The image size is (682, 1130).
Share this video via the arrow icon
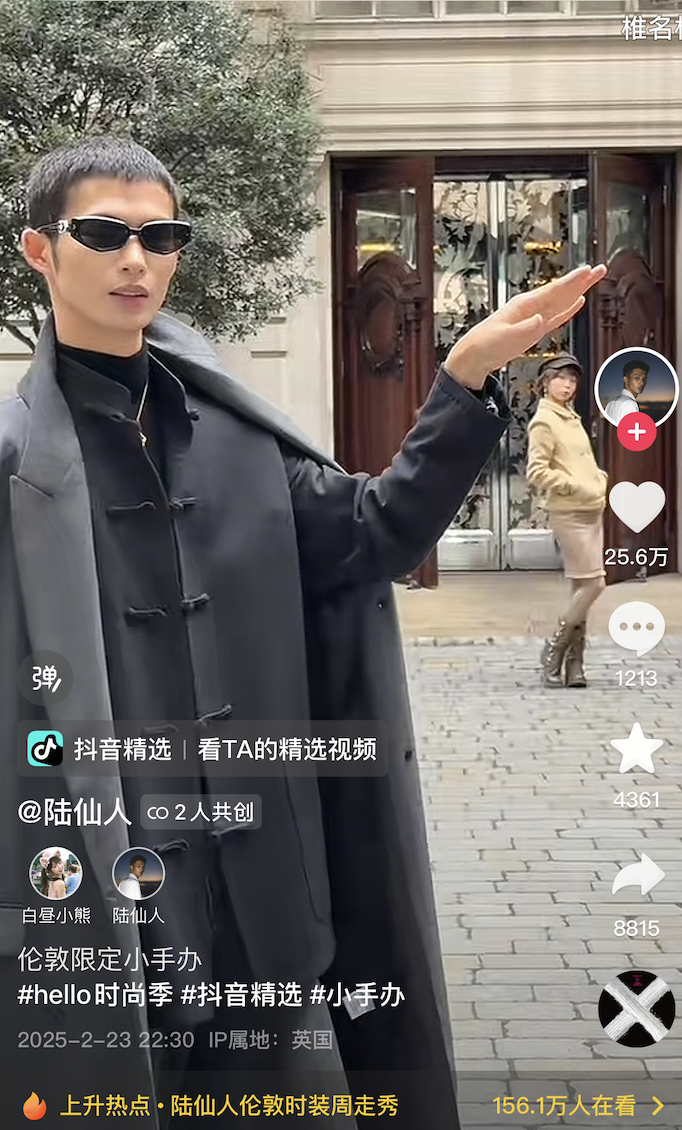(x=637, y=876)
